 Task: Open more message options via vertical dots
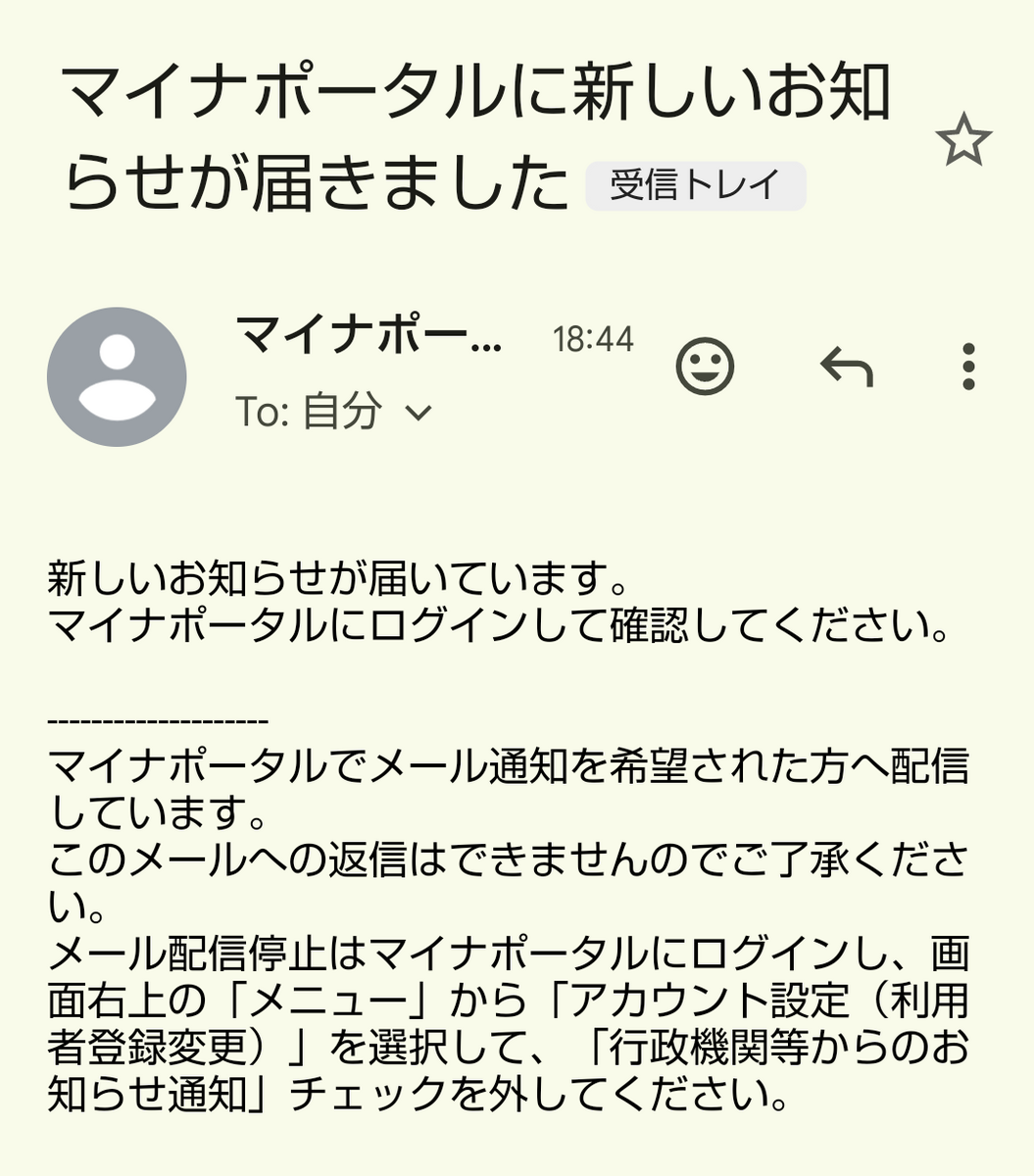tap(968, 367)
